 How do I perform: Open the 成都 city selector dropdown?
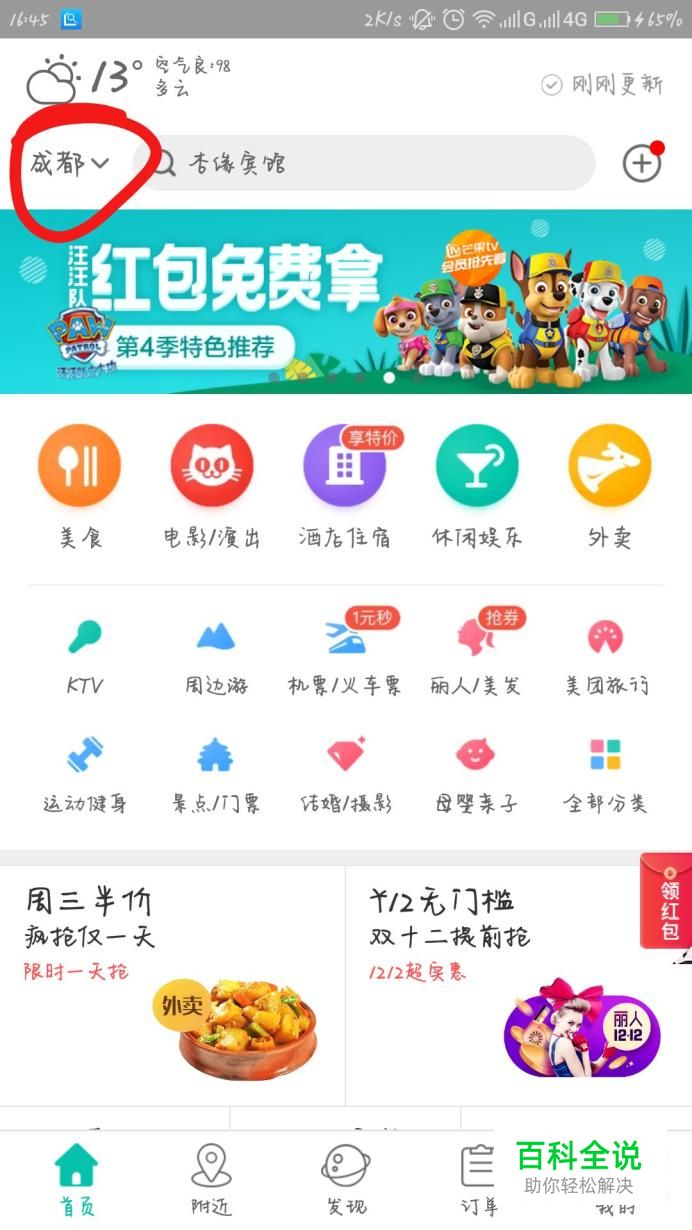pos(69,163)
